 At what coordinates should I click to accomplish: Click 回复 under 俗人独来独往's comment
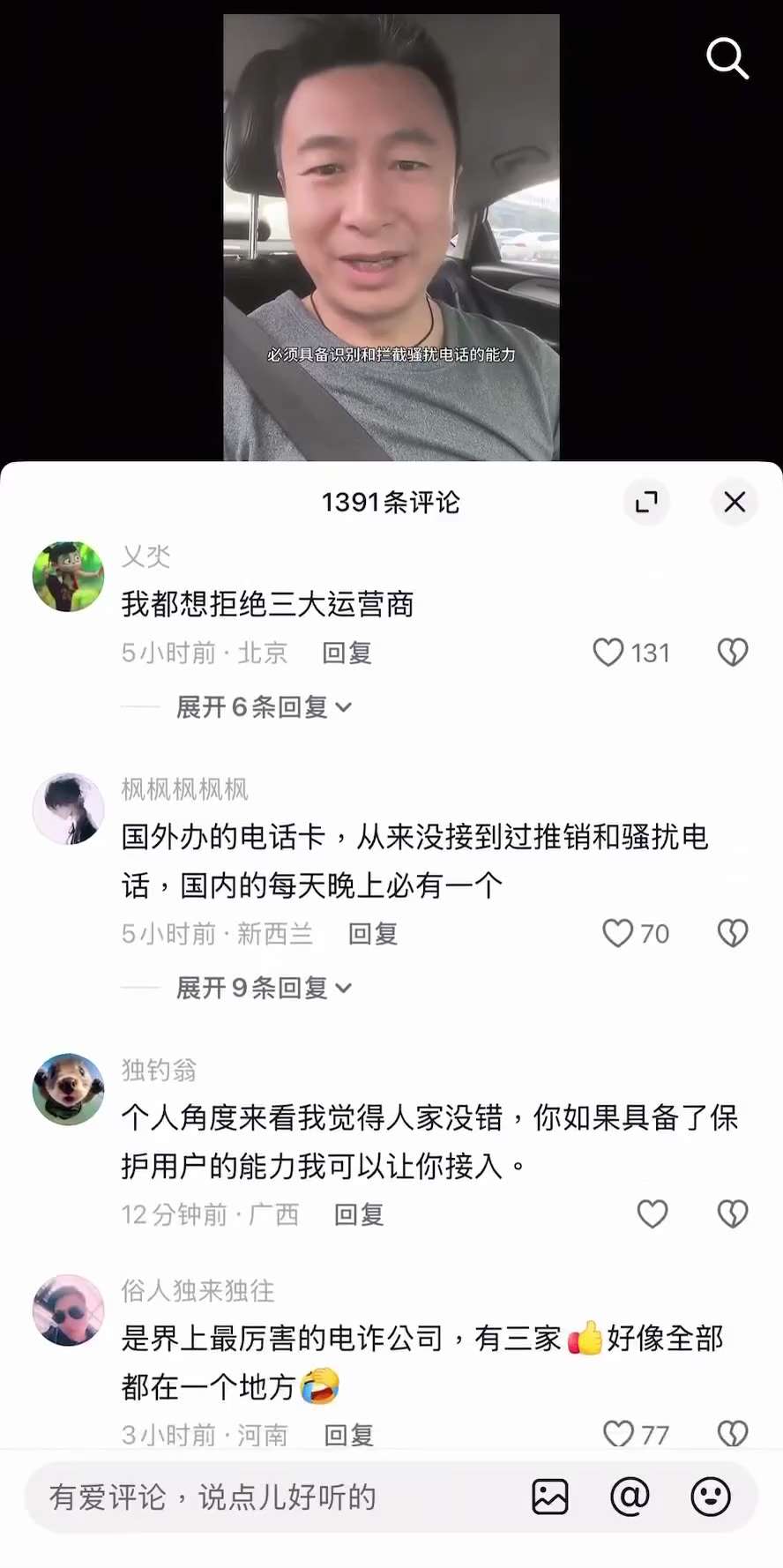tap(348, 1434)
